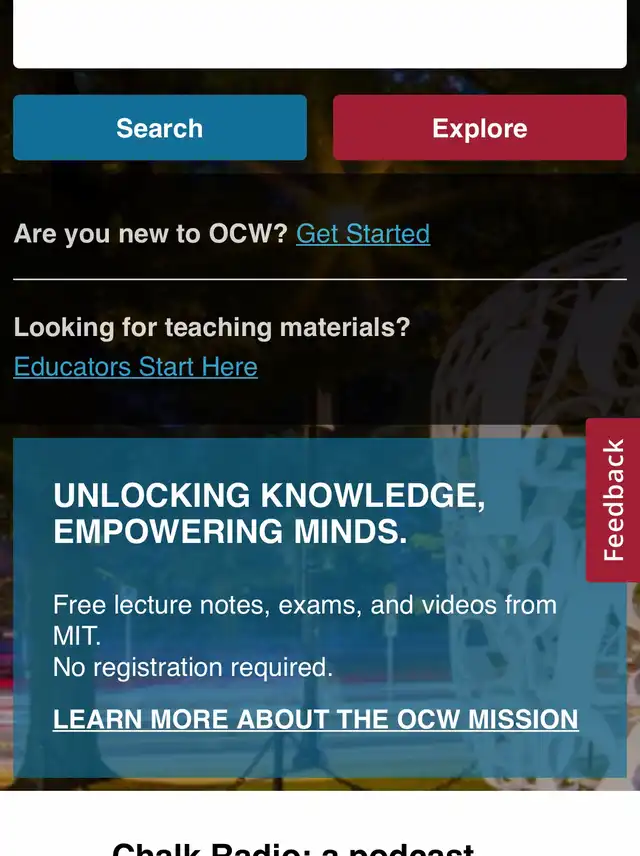Image resolution: width=640 pixels, height=856 pixels.
Task: Focus the white search input box
Action: 320,35
